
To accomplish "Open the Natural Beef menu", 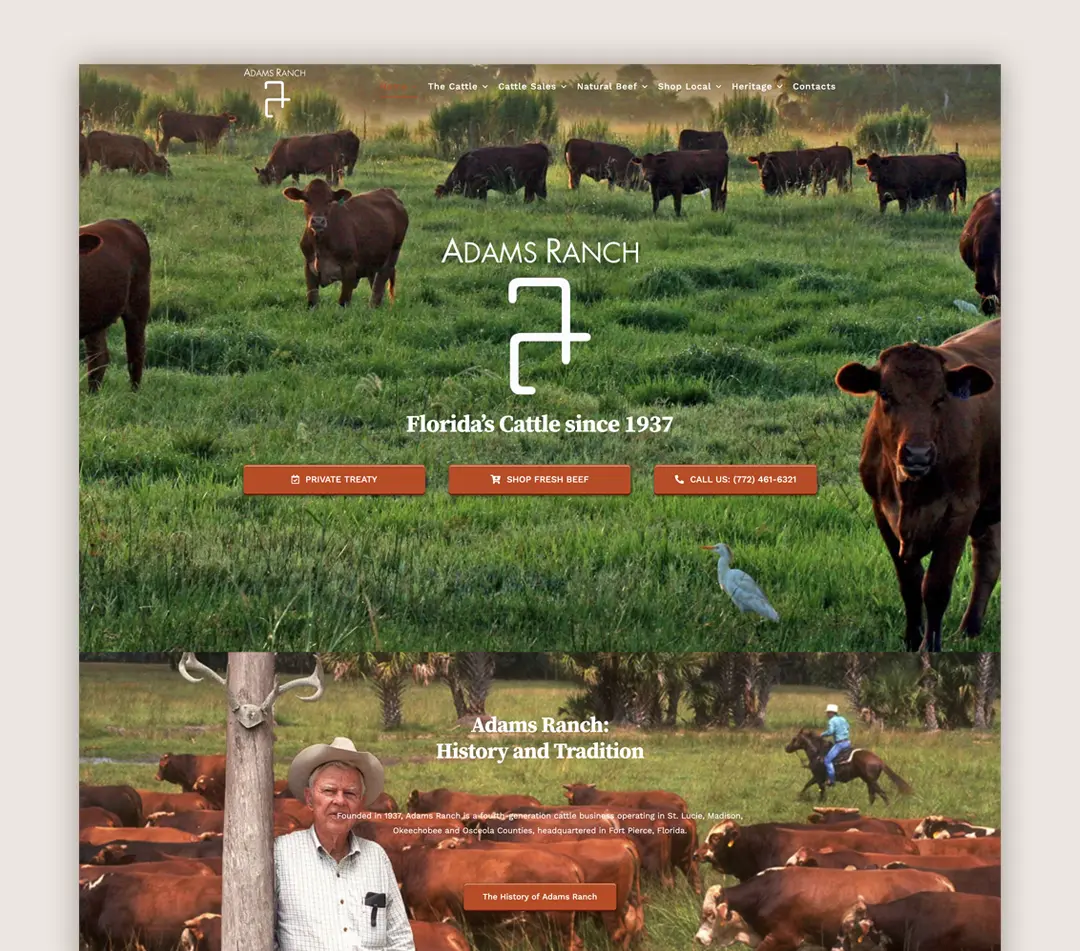I will [611, 87].
